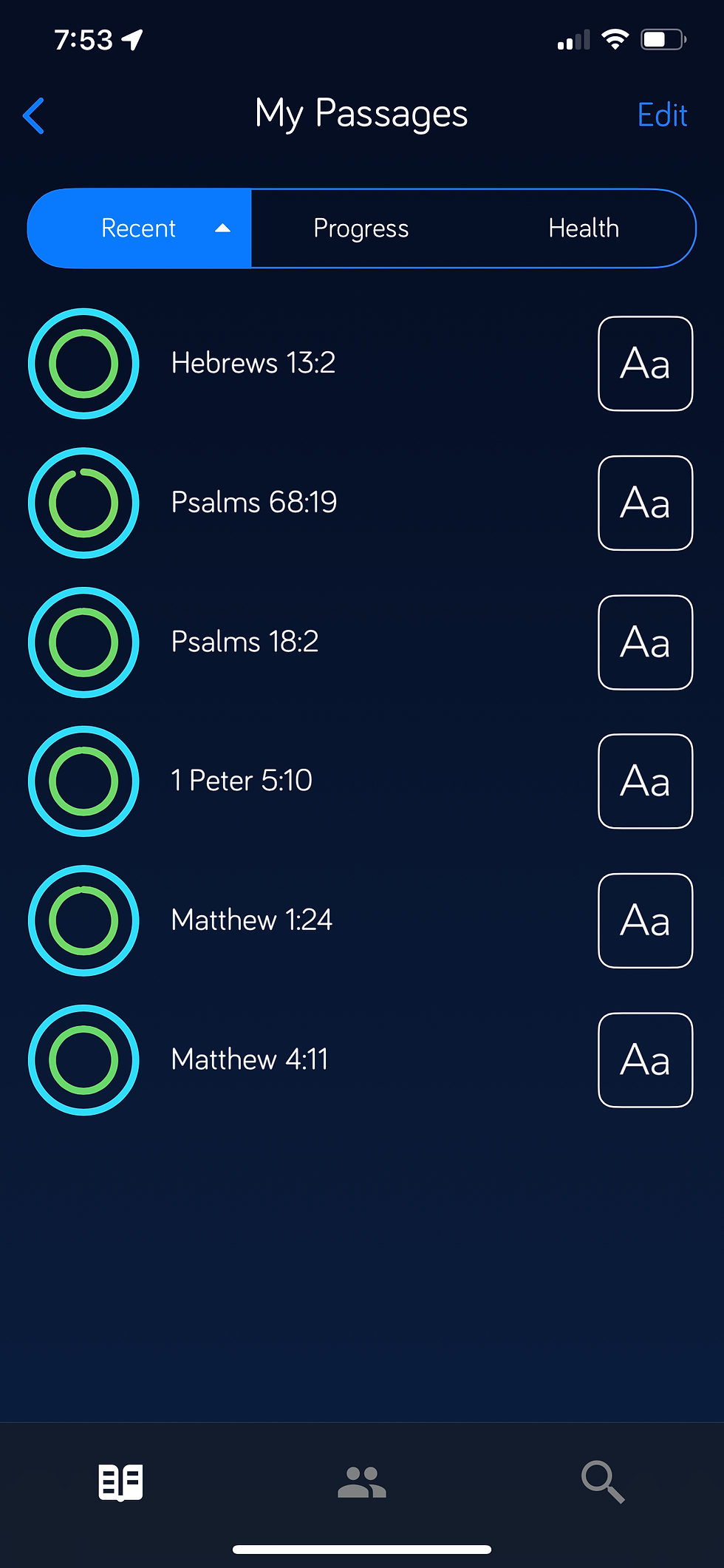724x1568 pixels.
Task: Open the Matthew 1:24 passage
Action: [x=252, y=920]
